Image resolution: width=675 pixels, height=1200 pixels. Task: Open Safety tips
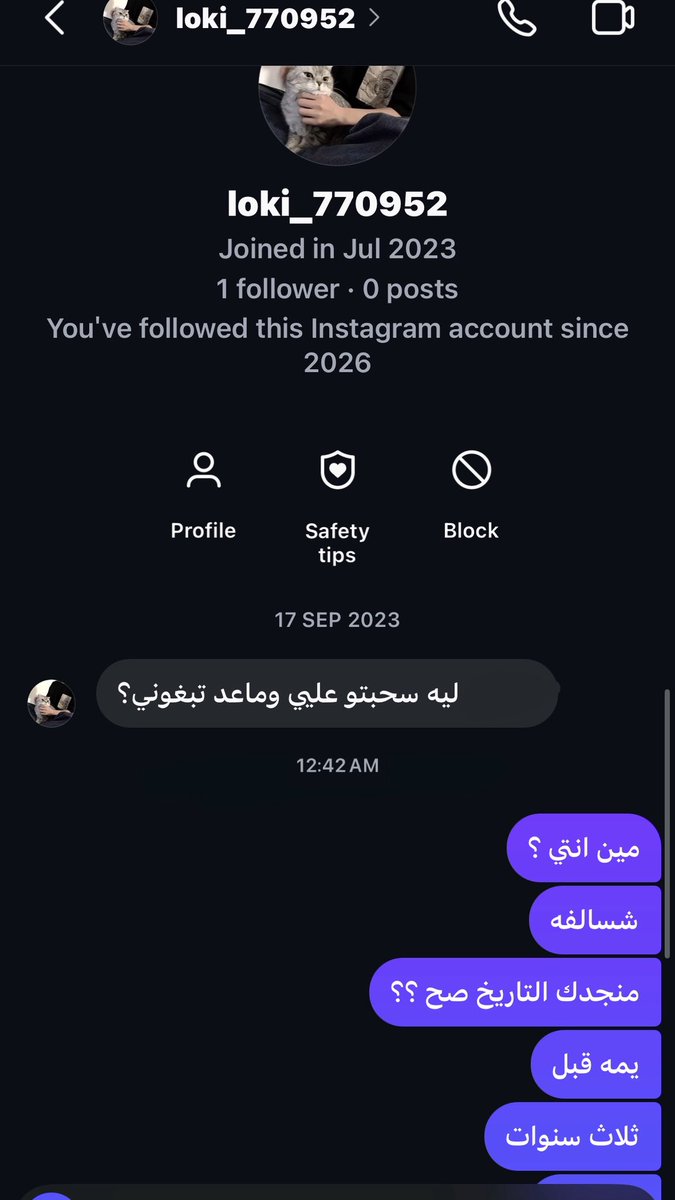coord(337,508)
